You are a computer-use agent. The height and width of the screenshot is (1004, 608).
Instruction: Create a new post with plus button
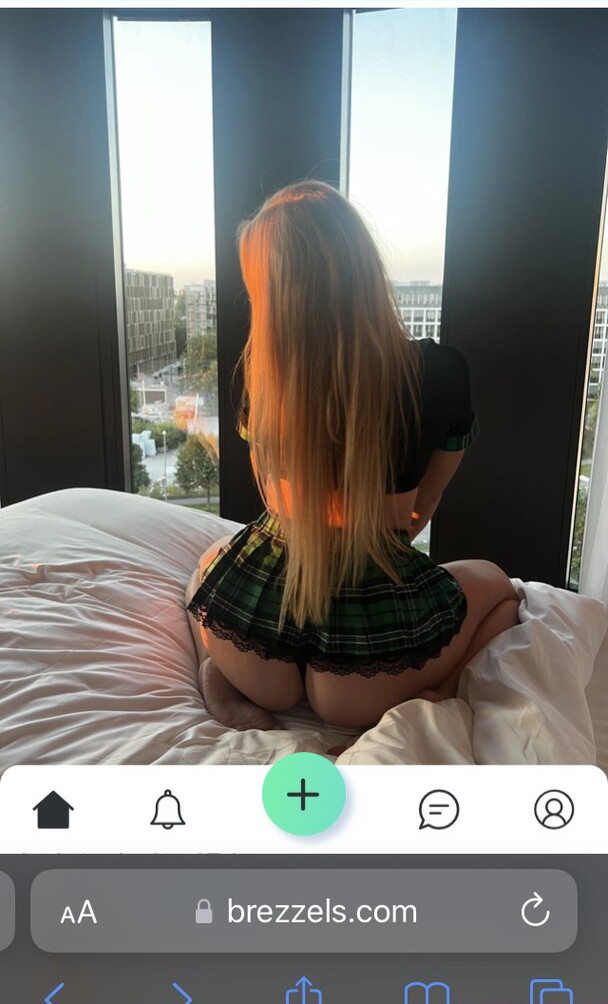tap(304, 794)
